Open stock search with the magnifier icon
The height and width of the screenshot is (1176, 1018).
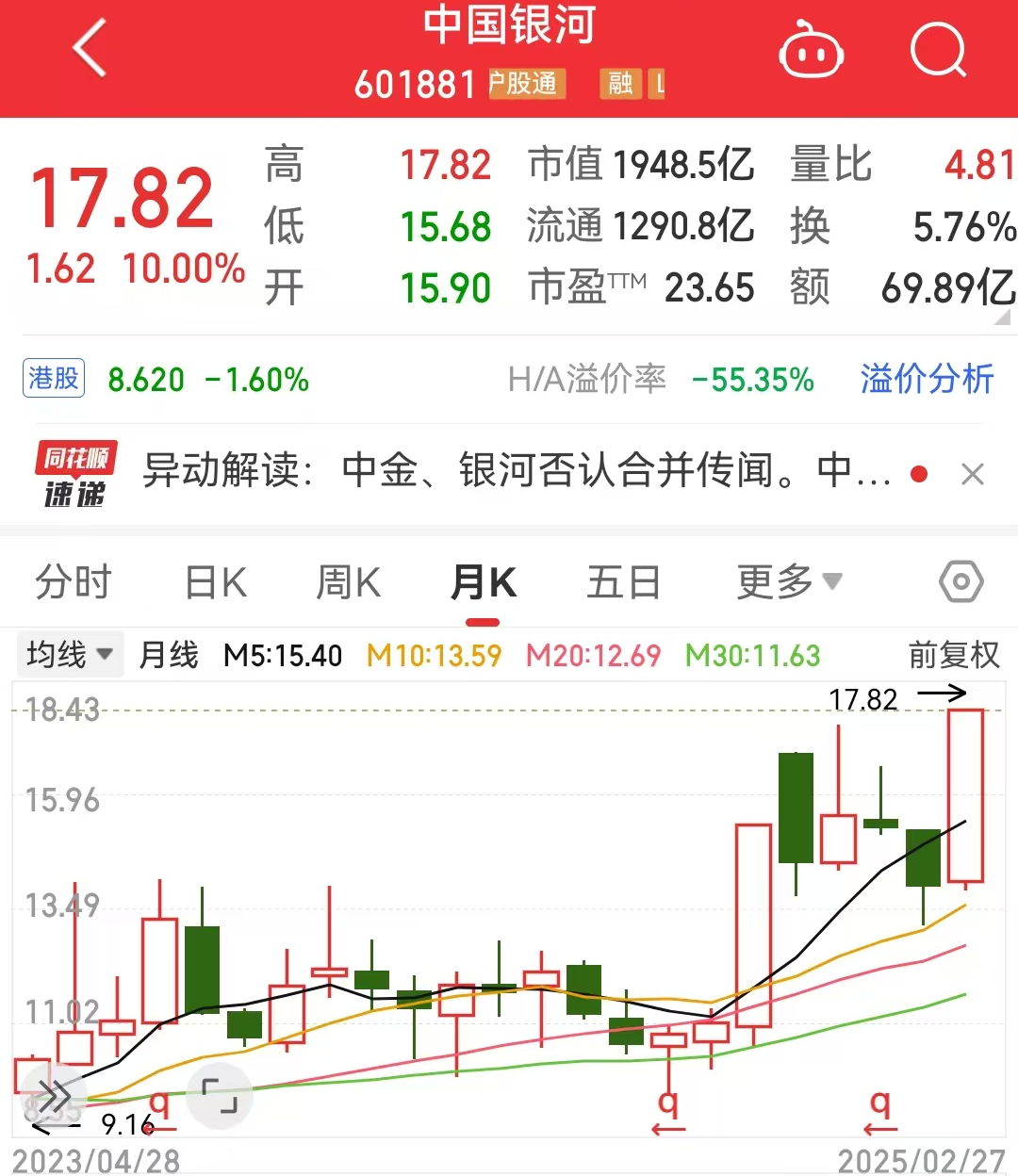(936, 49)
